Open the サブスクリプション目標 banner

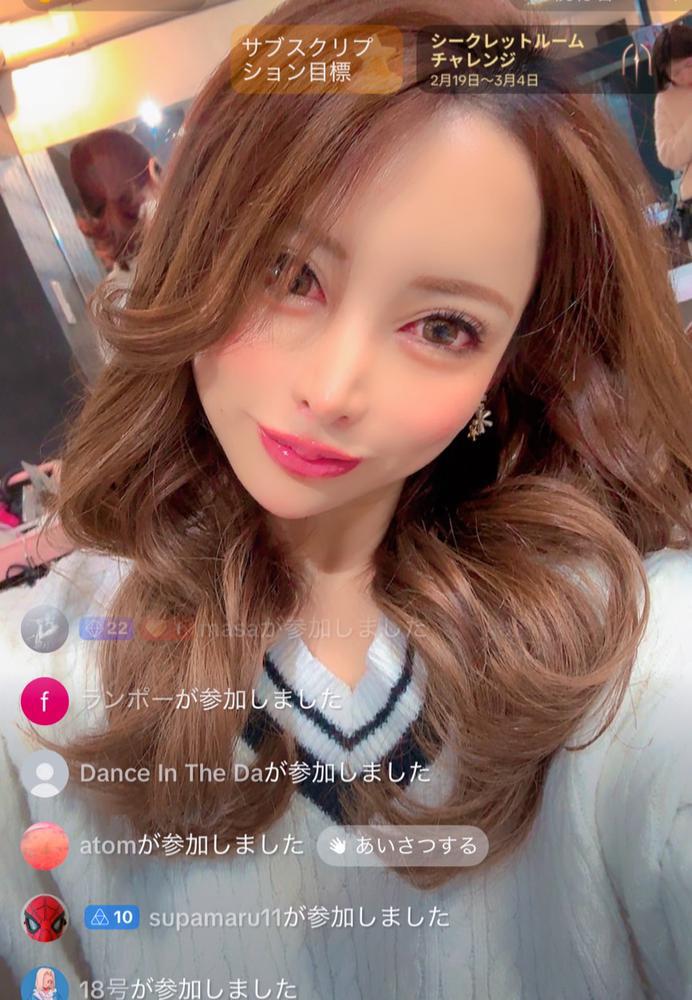(x=316, y=59)
